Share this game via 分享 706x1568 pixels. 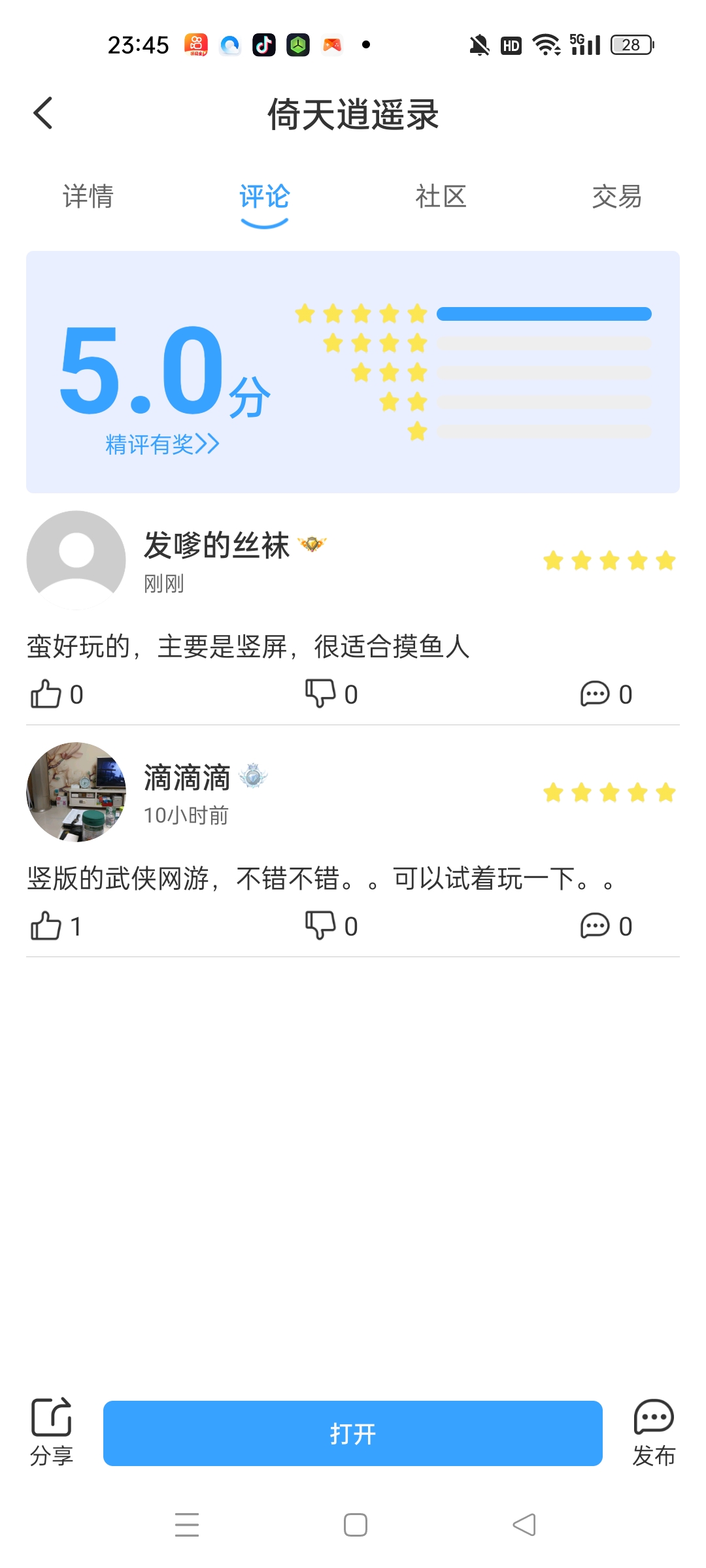(52, 1432)
